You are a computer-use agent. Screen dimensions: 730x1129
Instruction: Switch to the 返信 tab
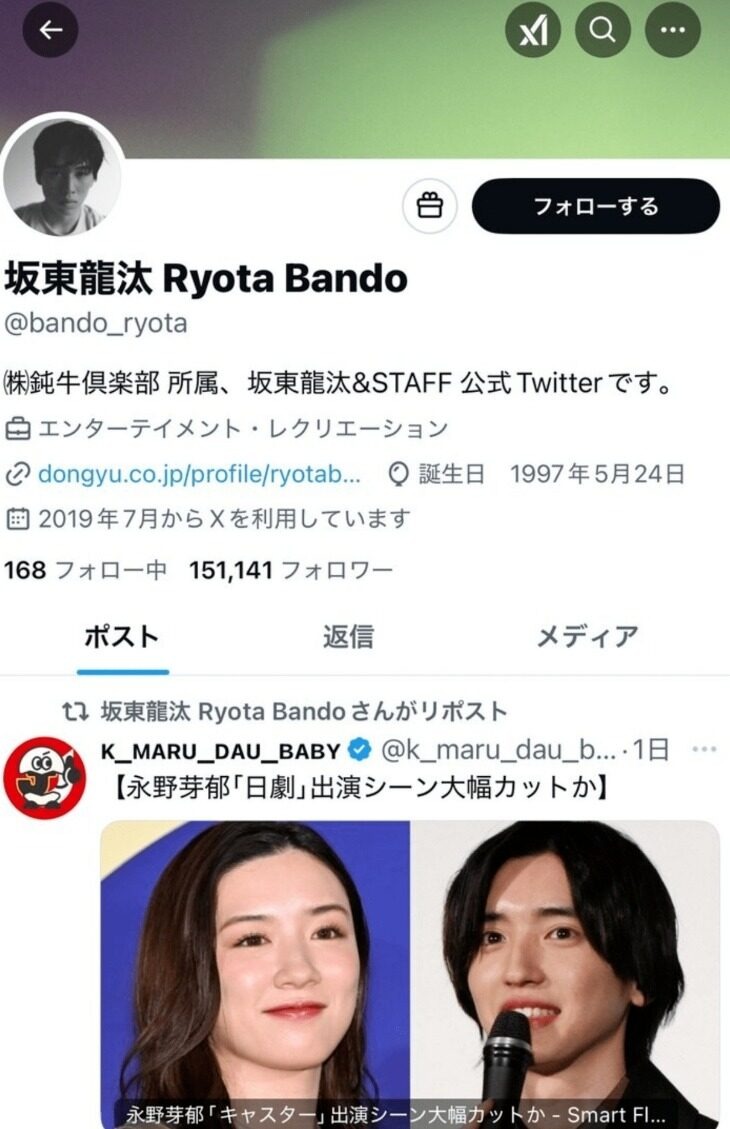coord(348,637)
